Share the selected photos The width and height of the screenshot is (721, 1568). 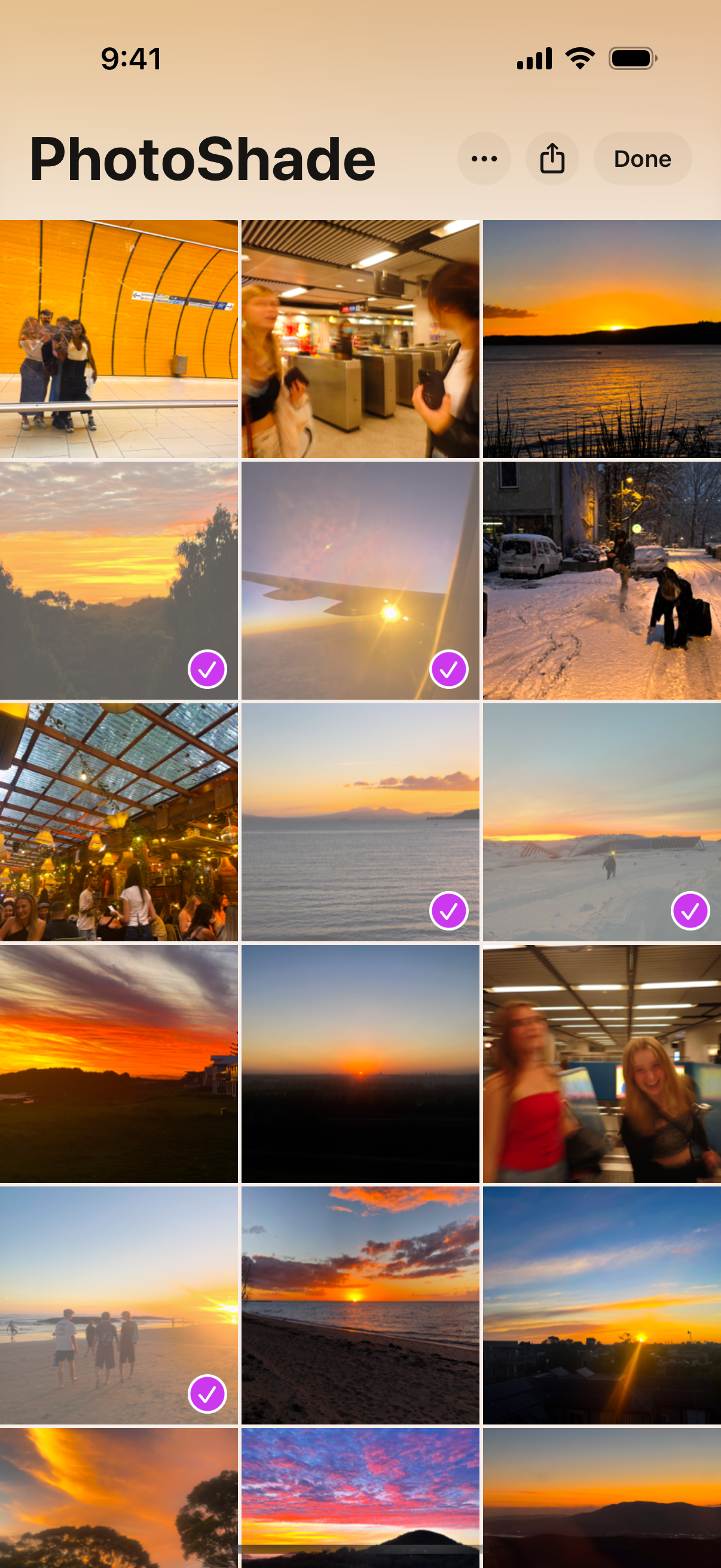coord(552,159)
